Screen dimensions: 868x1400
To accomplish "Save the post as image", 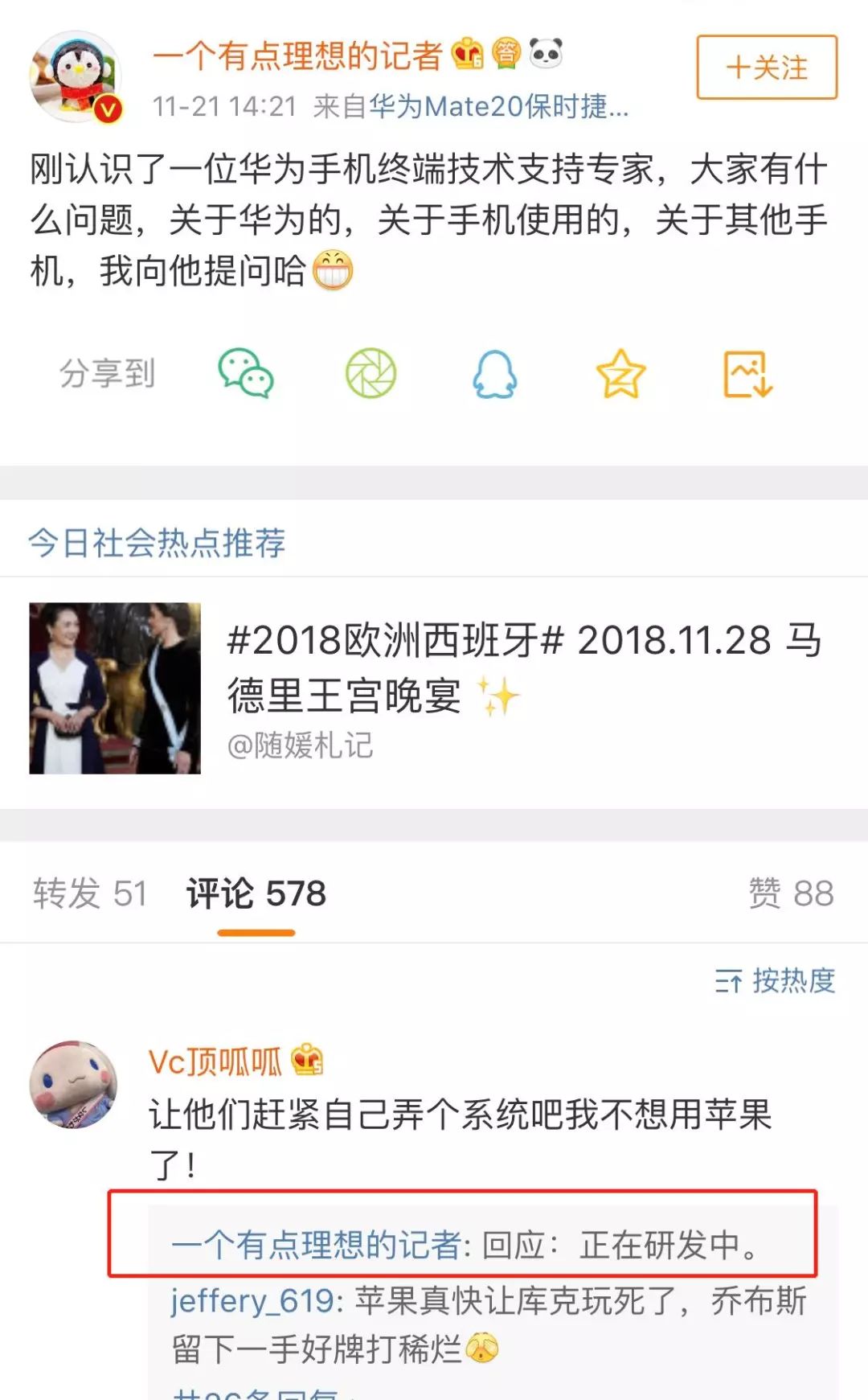I will (x=747, y=374).
